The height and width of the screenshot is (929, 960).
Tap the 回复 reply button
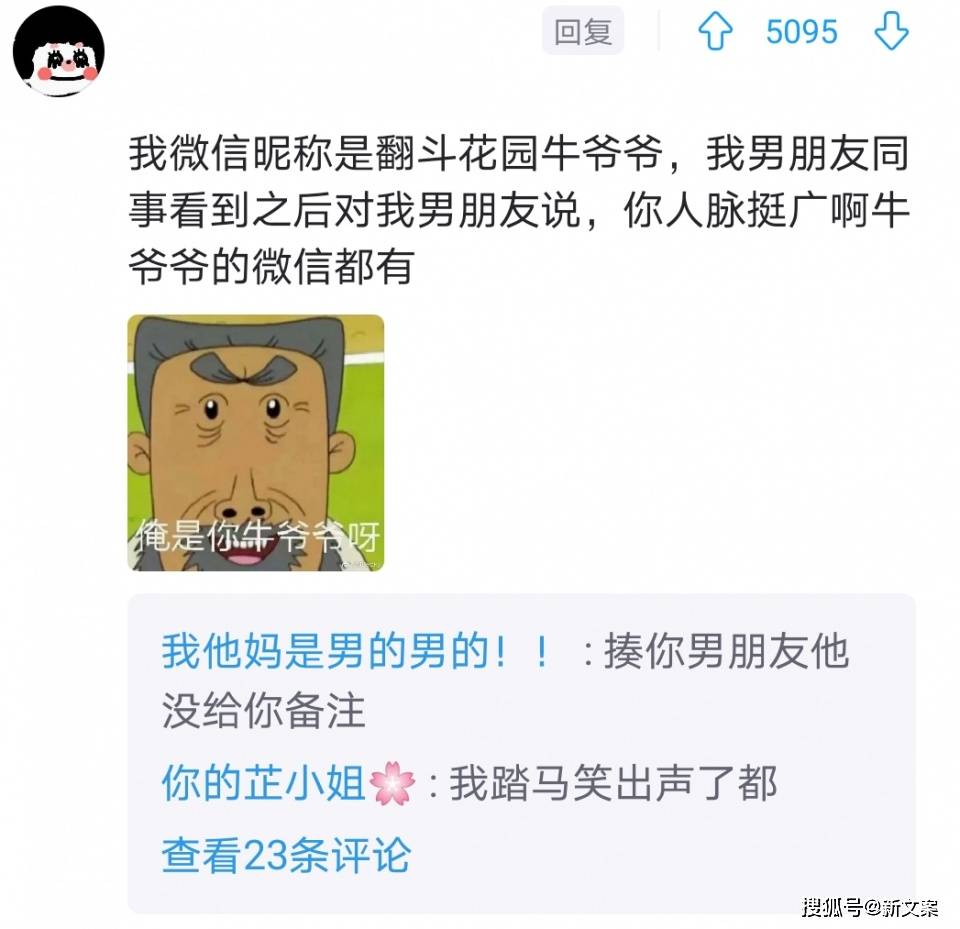(x=583, y=32)
